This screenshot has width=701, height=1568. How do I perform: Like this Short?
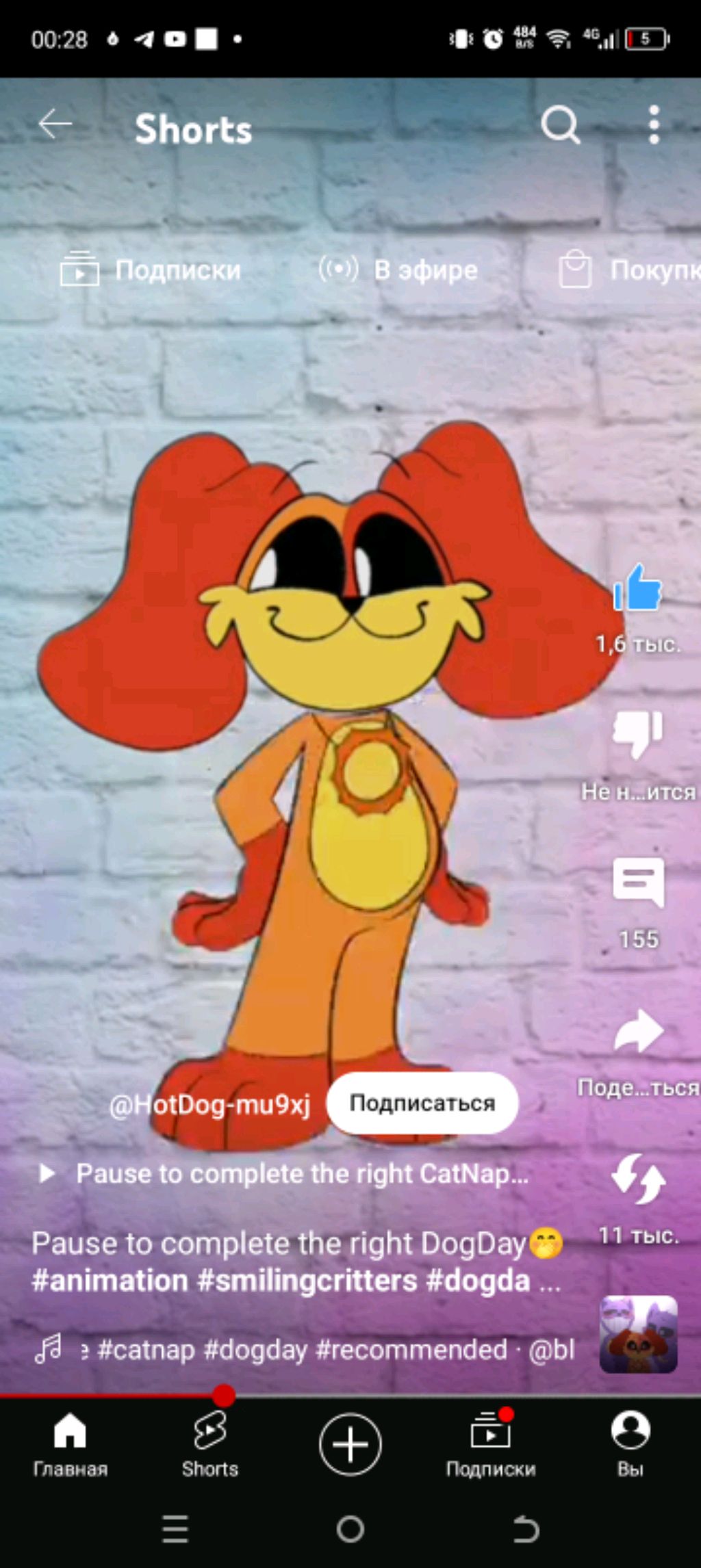(638, 590)
